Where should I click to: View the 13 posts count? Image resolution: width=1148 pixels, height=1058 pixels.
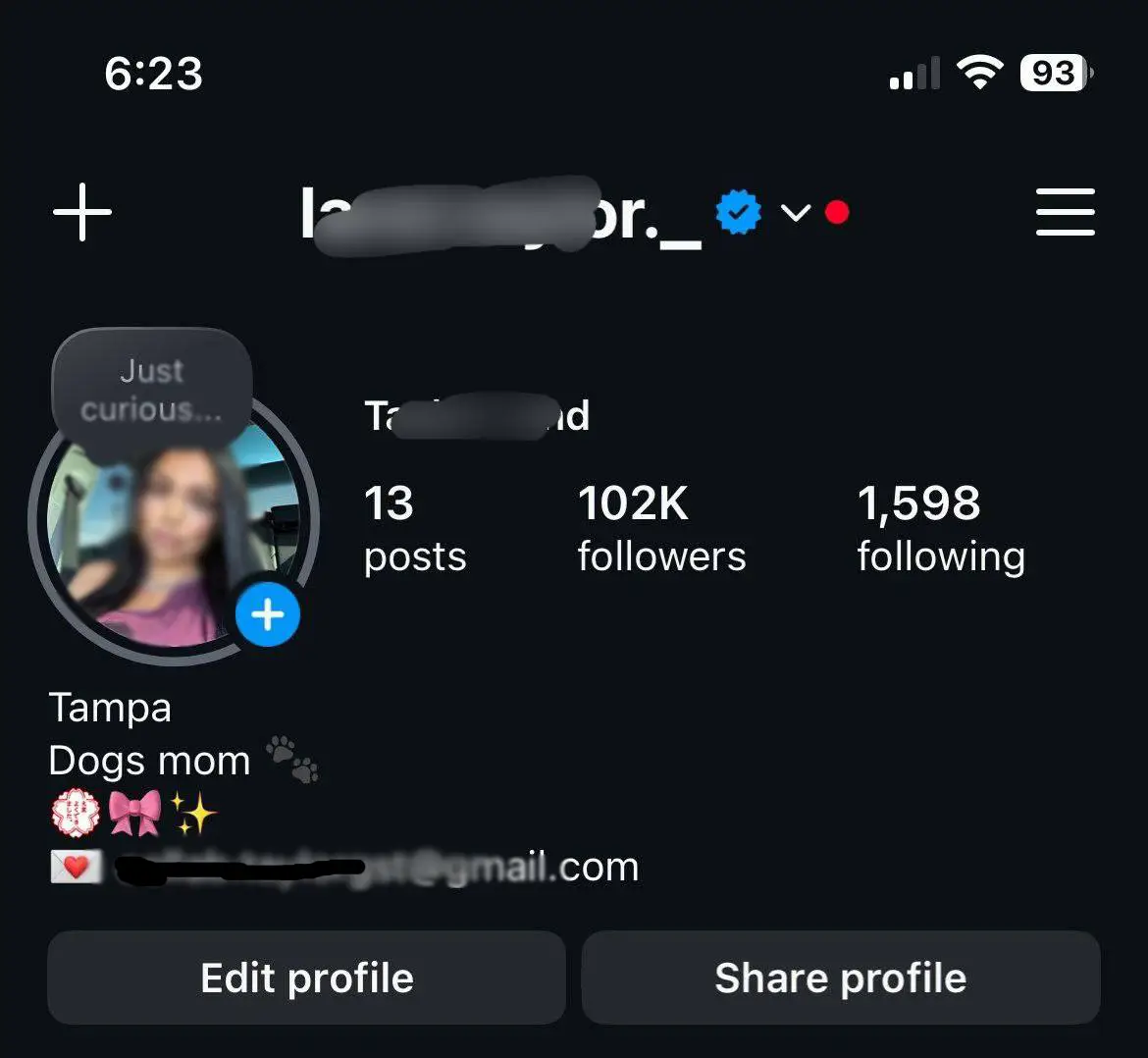tap(414, 528)
